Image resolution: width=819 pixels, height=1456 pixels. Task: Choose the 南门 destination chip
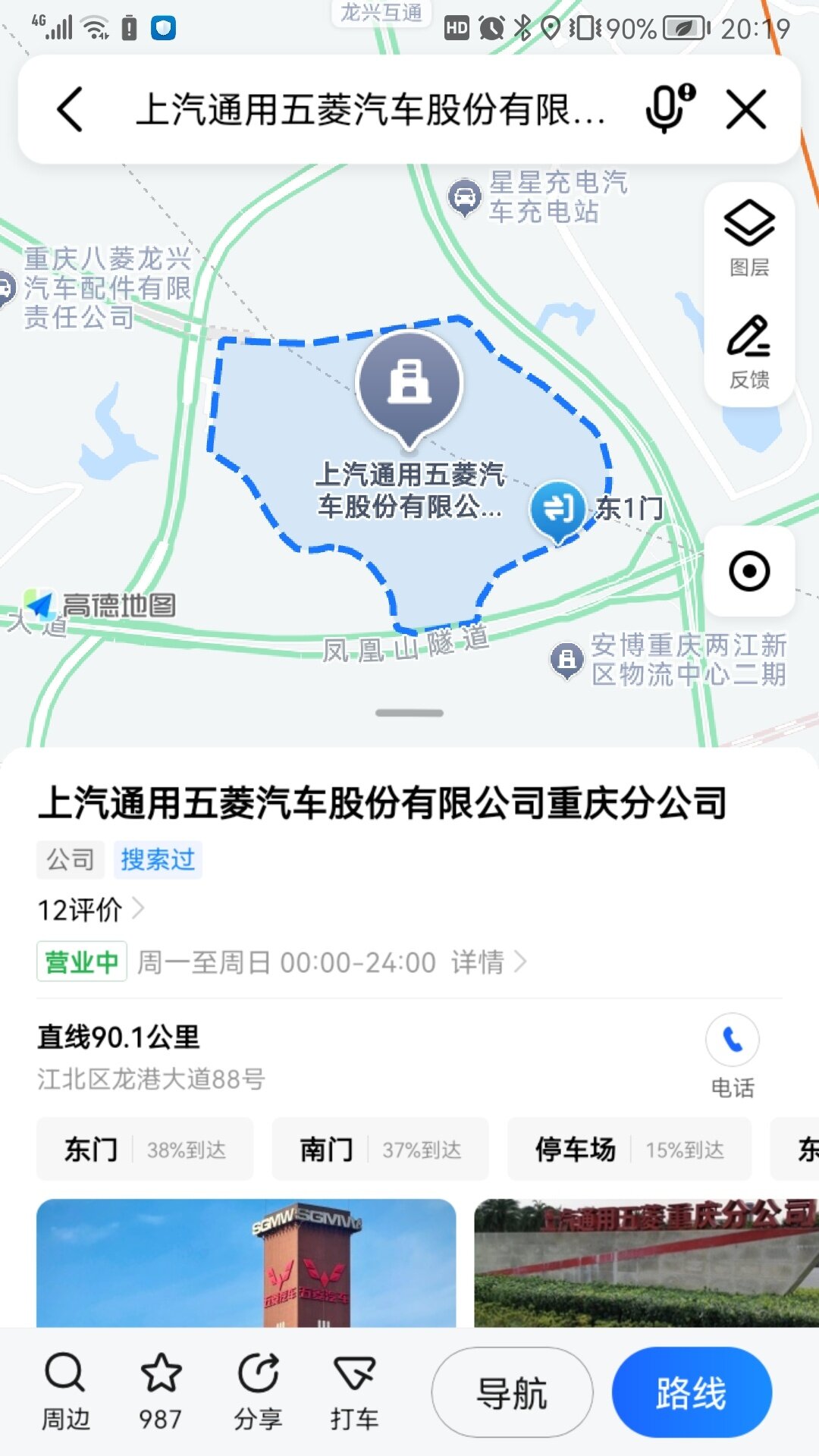point(380,1150)
